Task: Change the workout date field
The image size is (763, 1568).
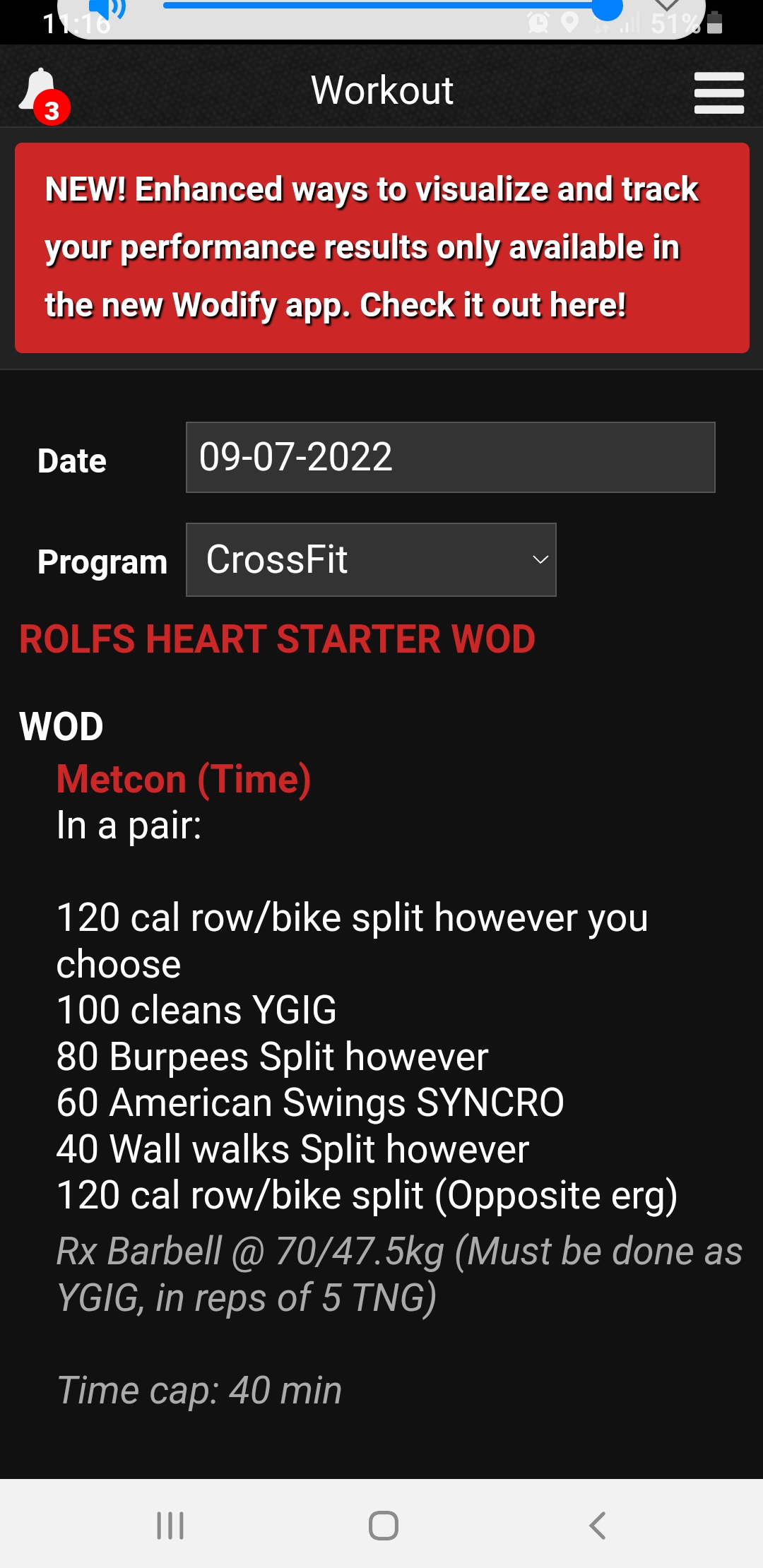Action: point(450,457)
